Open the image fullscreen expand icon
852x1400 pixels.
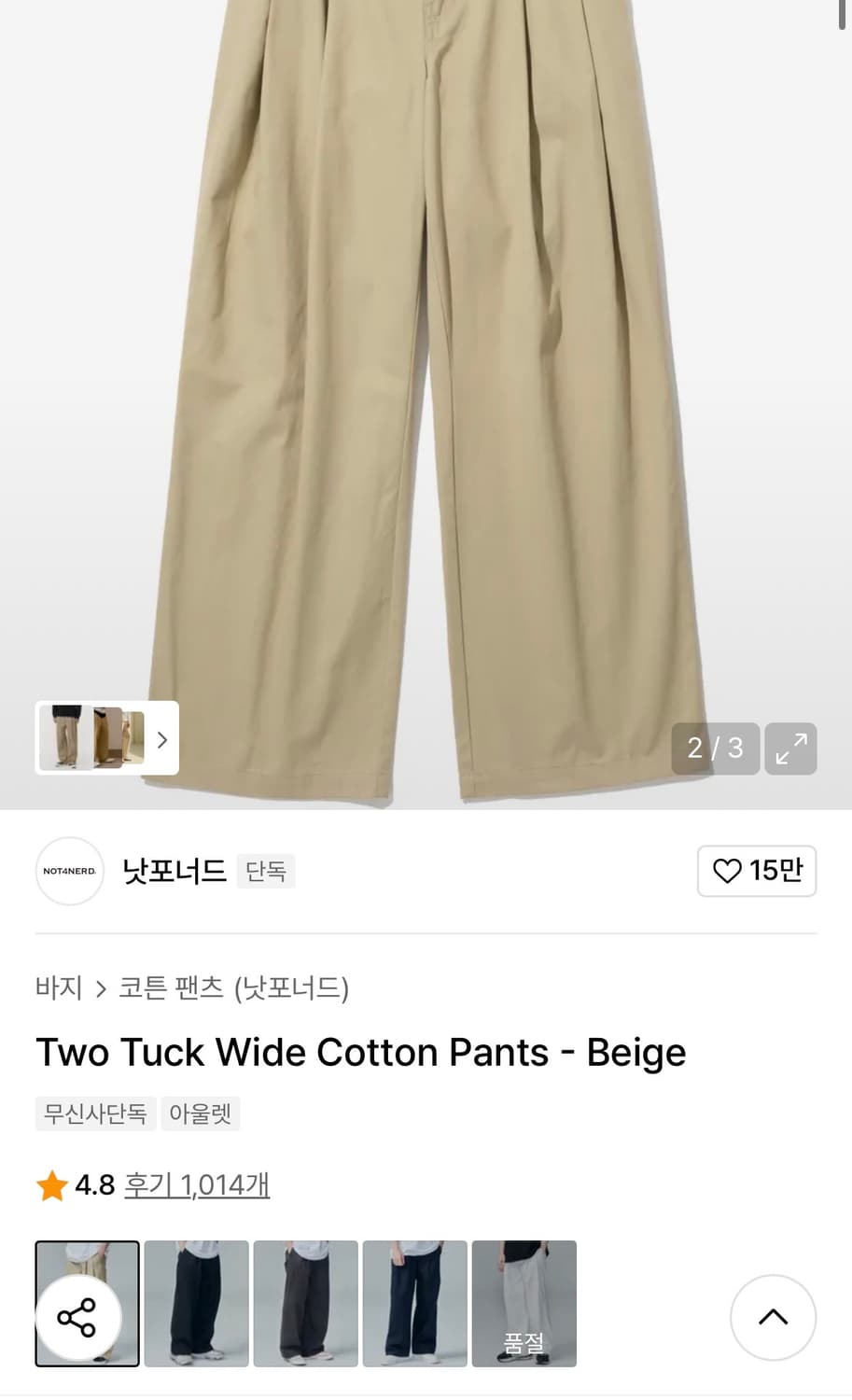pos(790,749)
